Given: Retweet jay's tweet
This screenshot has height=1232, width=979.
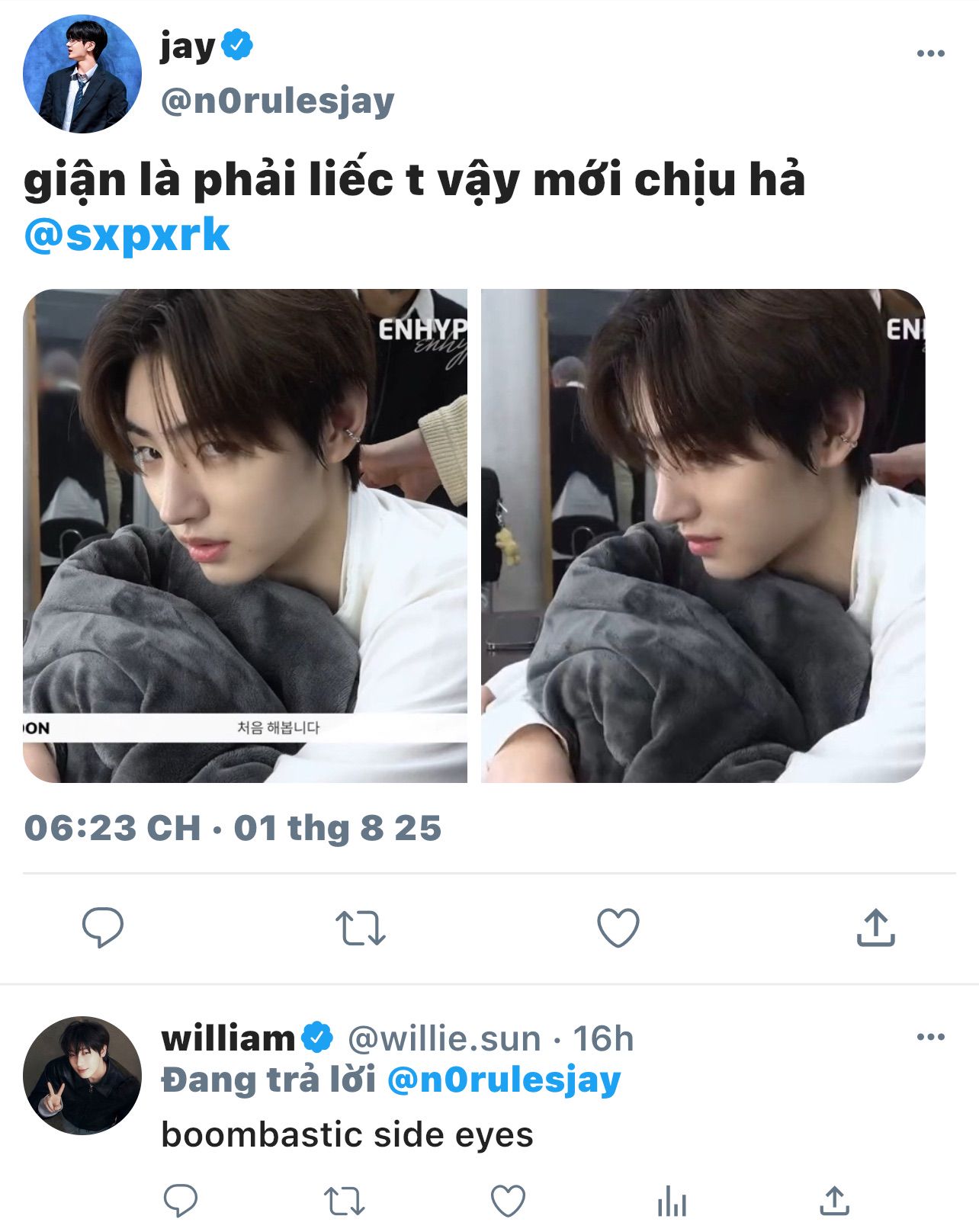Looking at the screenshot, I should click(361, 928).
